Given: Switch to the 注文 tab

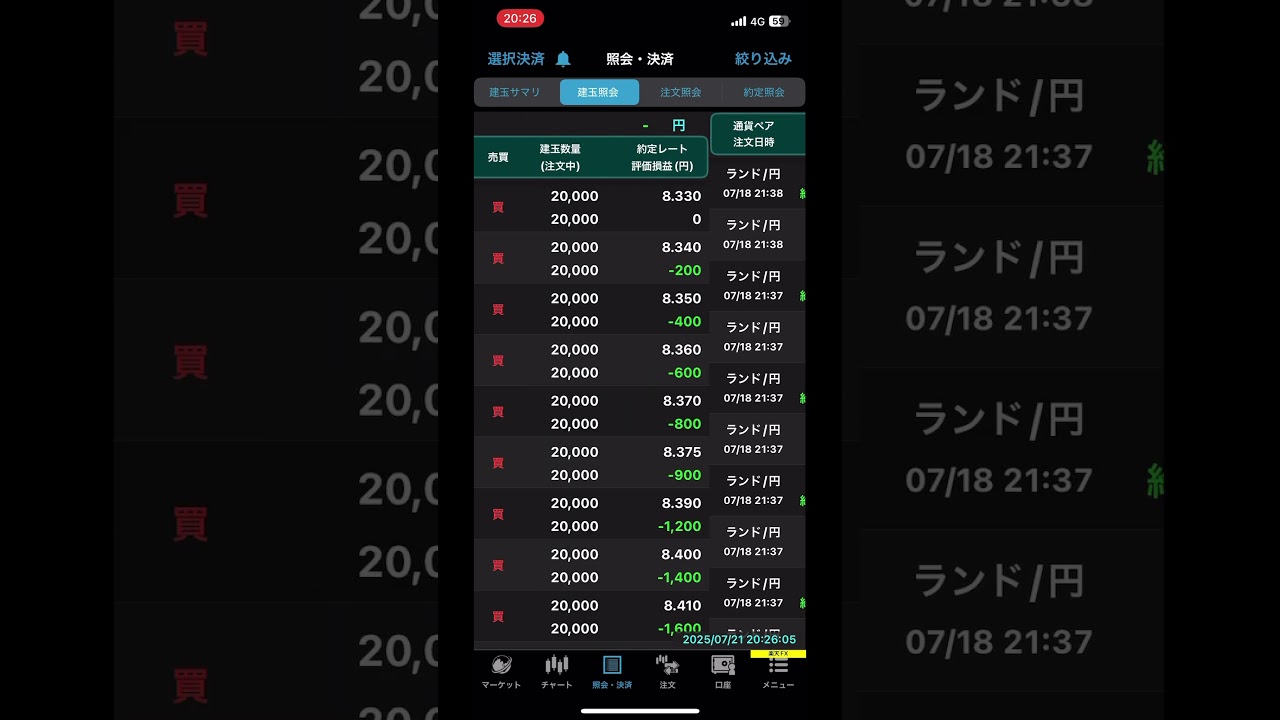Looking at the screenshot, I should coord(667,672).
